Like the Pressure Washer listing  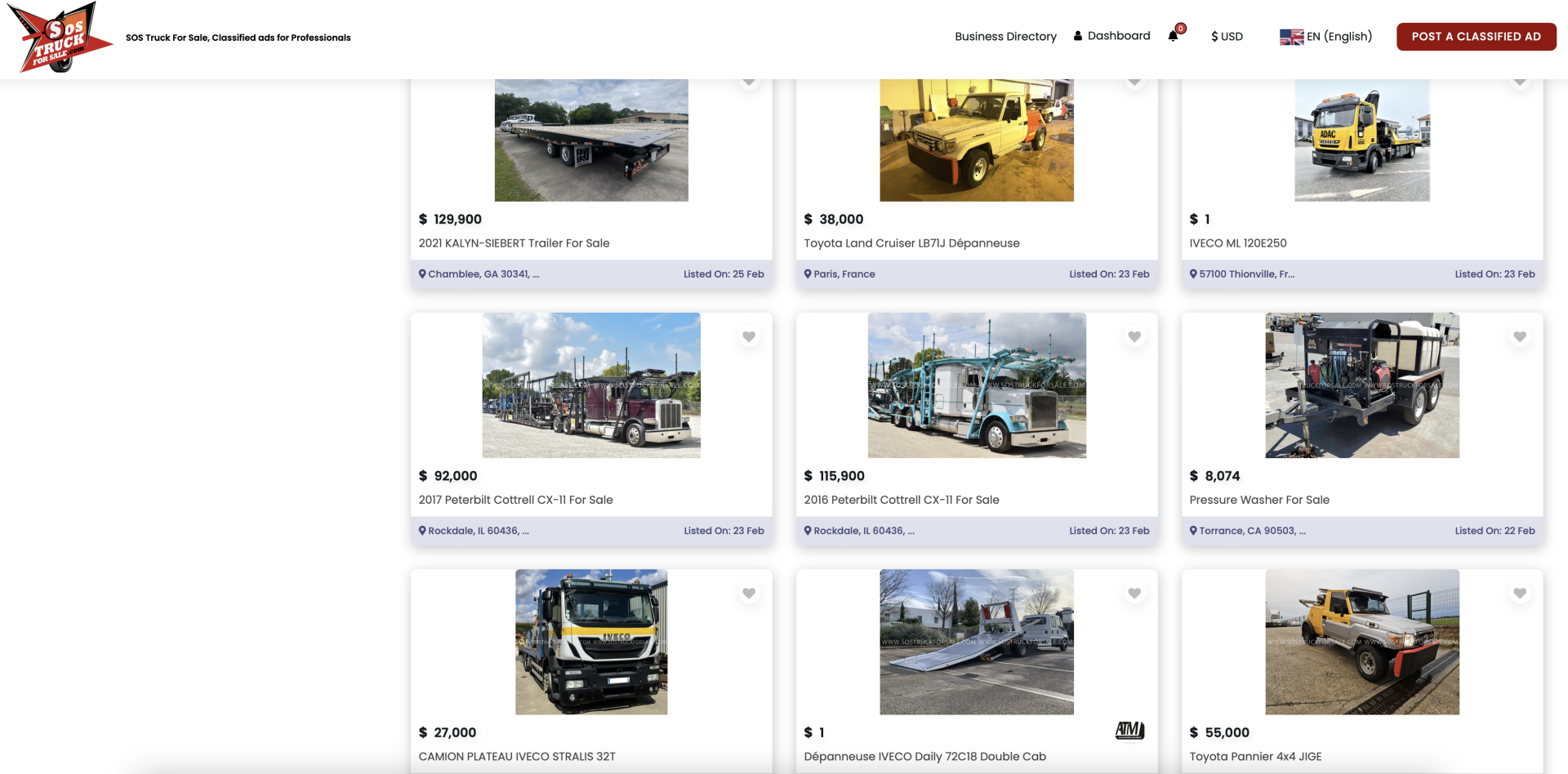click(1520, 336)
